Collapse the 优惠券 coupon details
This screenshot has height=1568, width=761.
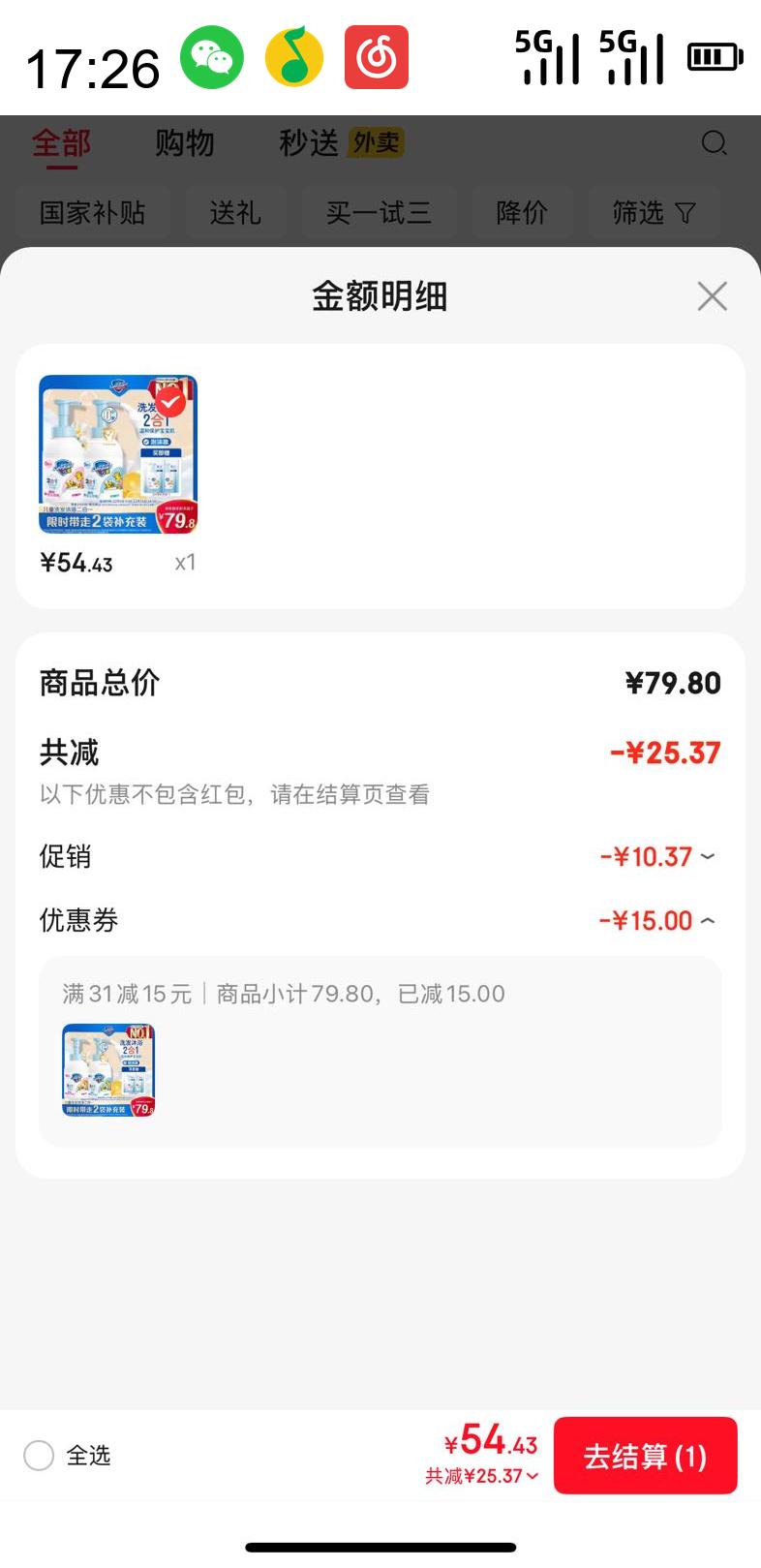pos(708,921)
